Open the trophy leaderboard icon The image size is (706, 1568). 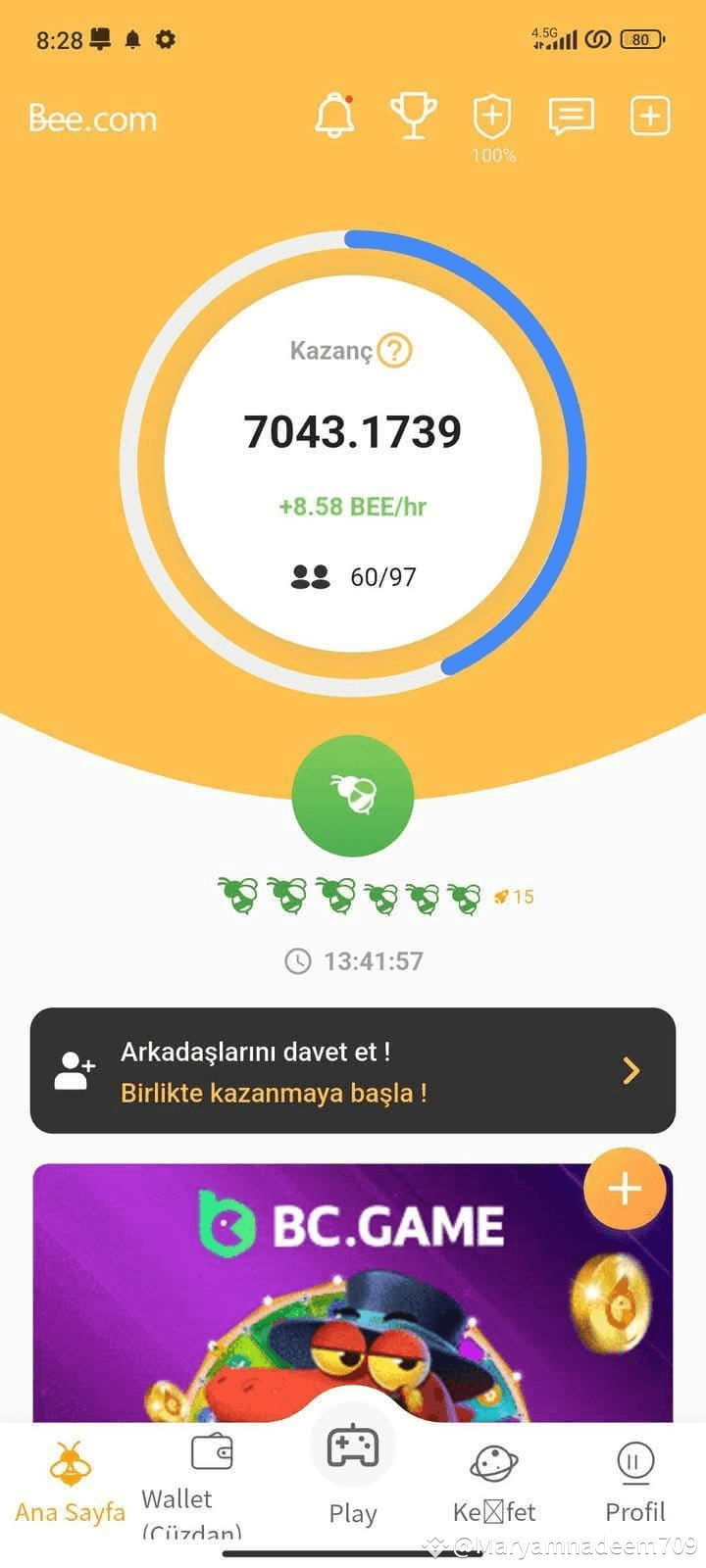point(414,117)
